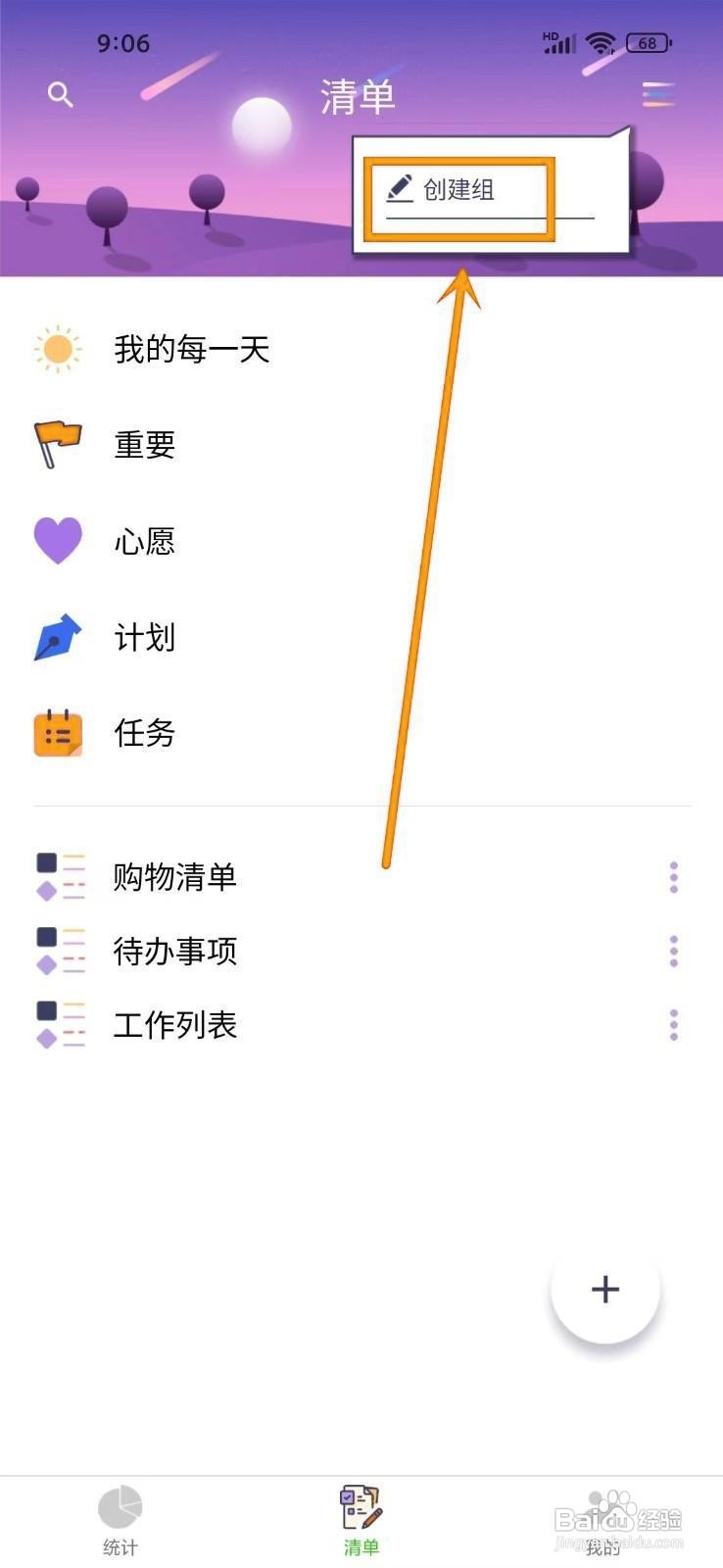This screenshot has height=1568, width=723.
Task: Click the orange checklist icon for 任务
Action: pyautogui.click(x=57, y=732)
